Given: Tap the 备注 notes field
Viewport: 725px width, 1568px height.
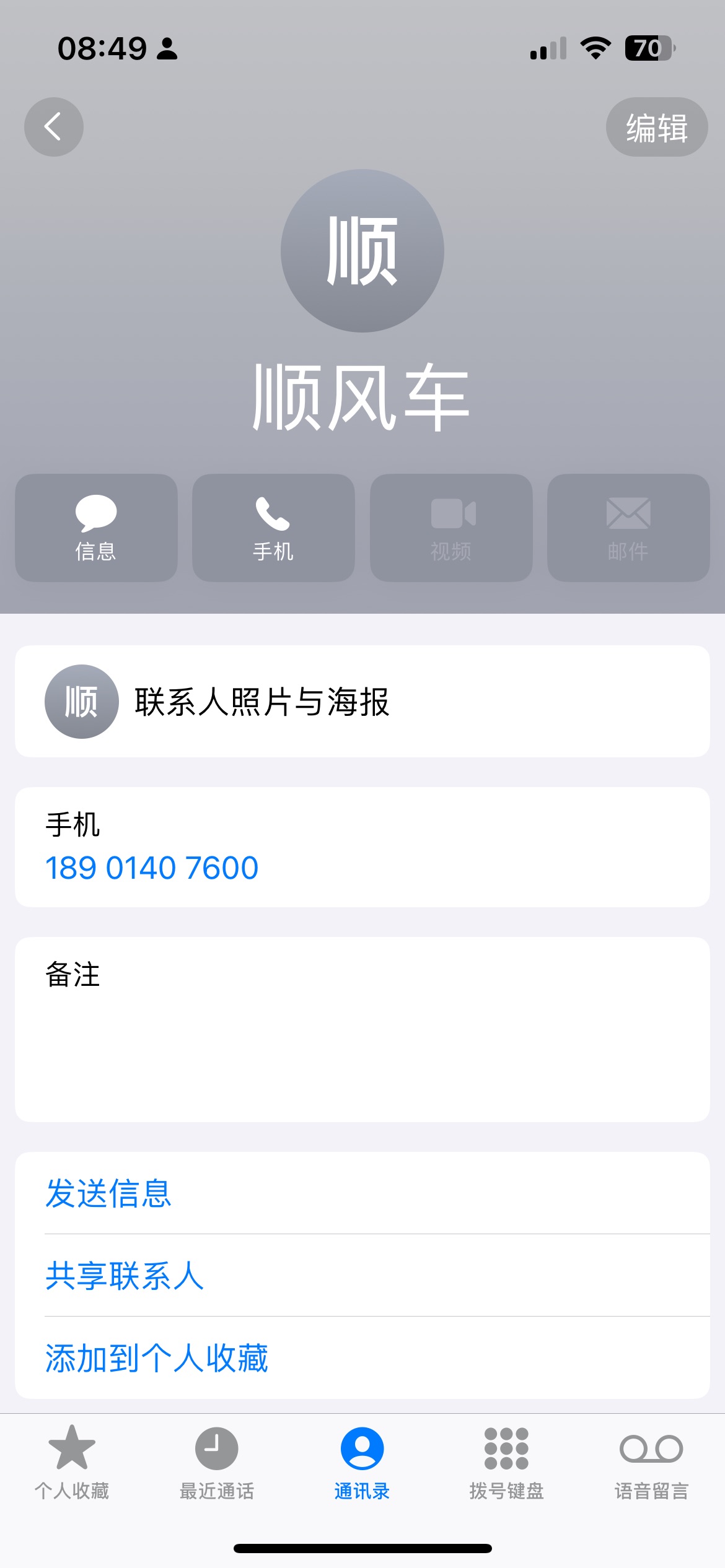Looking at the screenshot, I should tap(362, 1029).
